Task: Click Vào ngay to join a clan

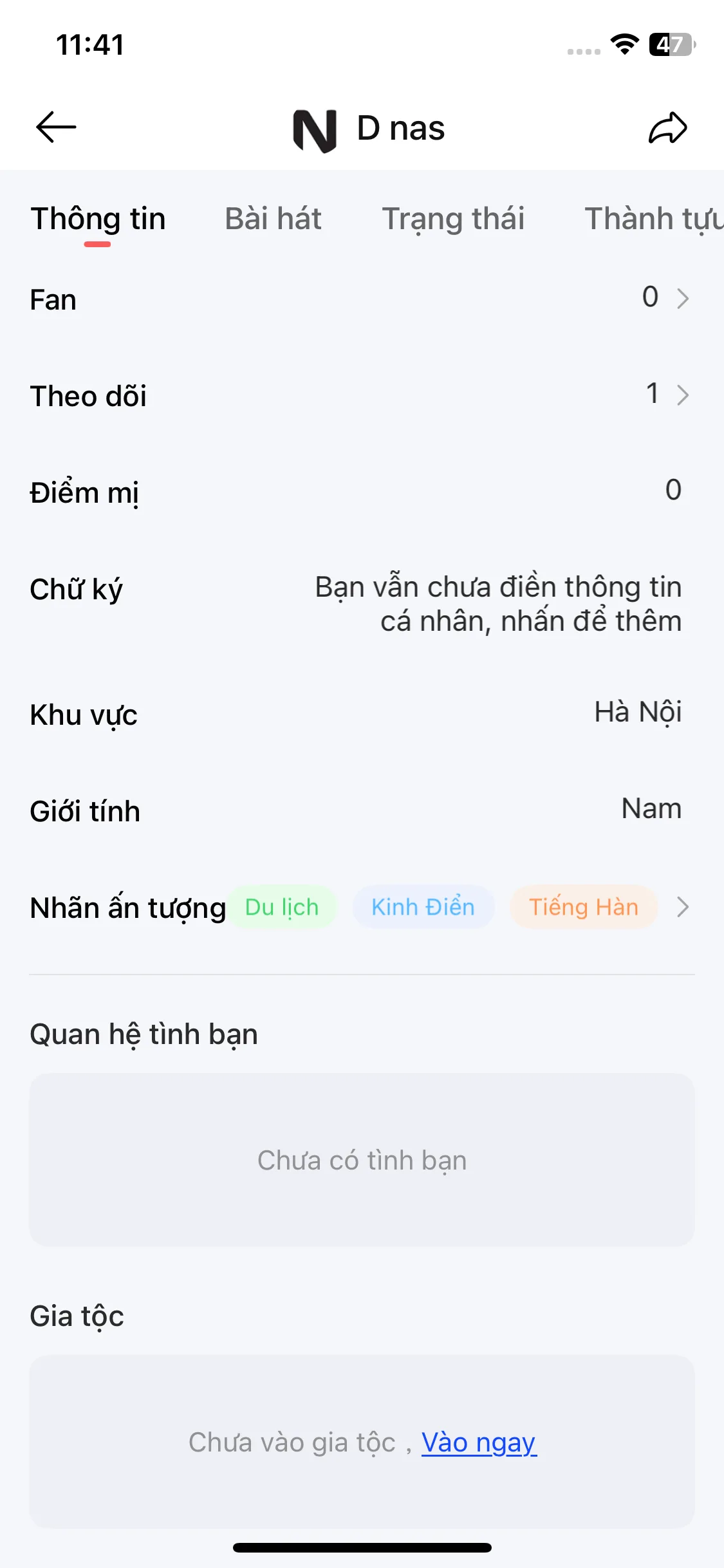Action: [478, 1442]
